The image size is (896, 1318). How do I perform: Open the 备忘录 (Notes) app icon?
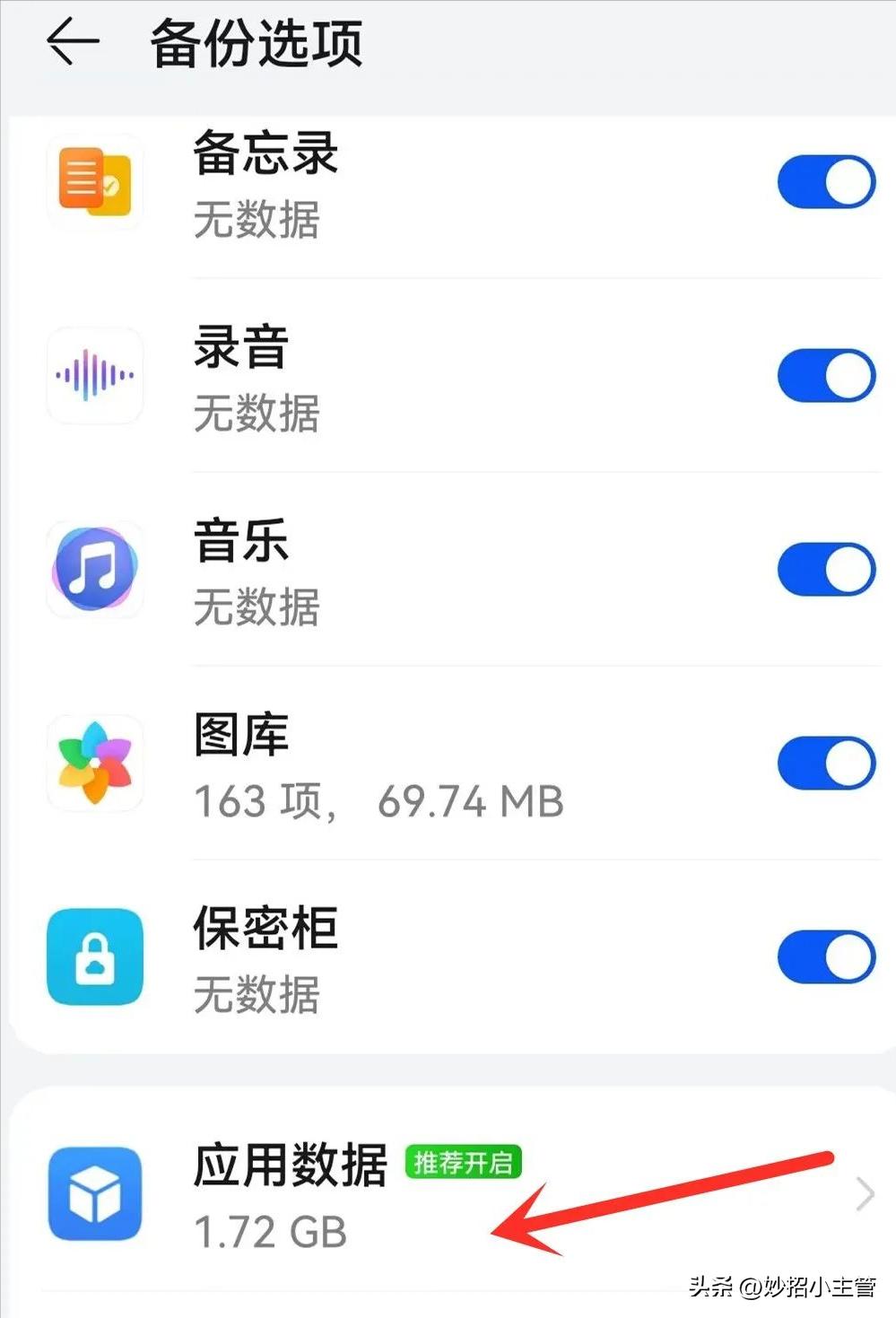(x=94, y=181)
